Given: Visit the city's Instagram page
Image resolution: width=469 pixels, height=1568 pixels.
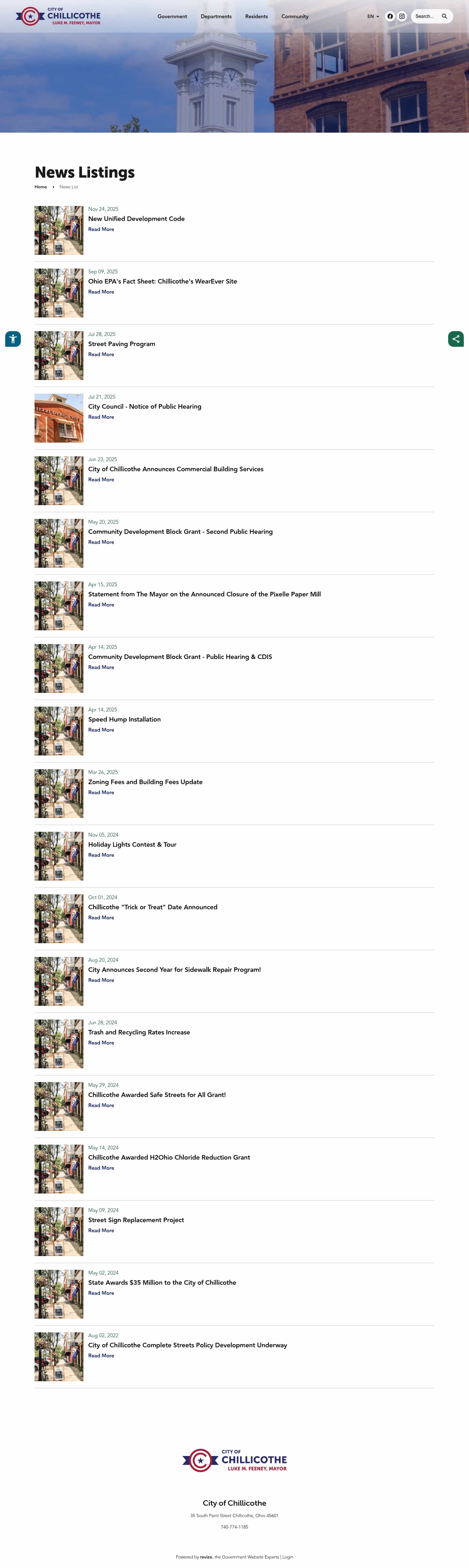Looking at the screenshot, I should pyautogui.click(x=402, y=16).
